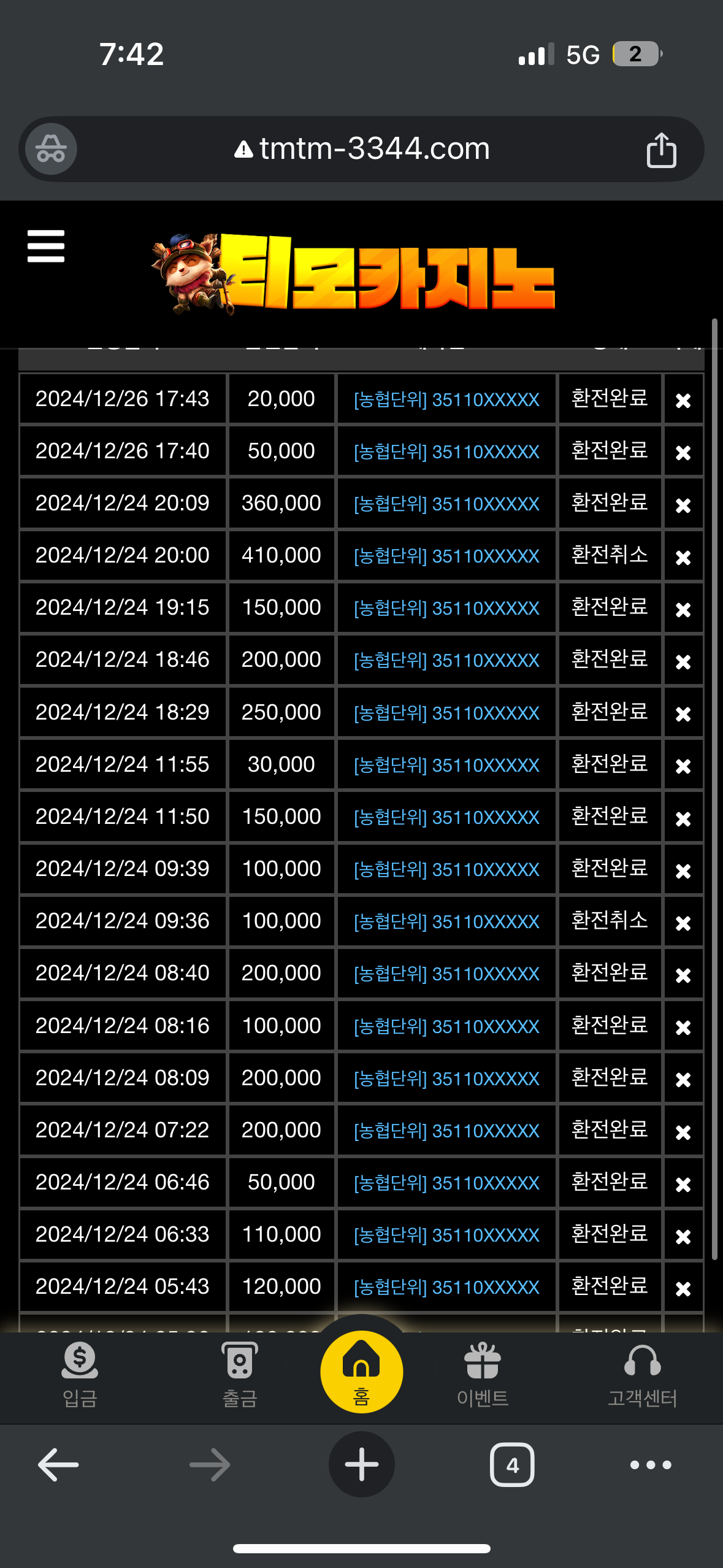This screenshot has height=1568, width=723.
Task: Remove the 2024/12/24 07:22 entry
Action: [x=683, y=1132]
